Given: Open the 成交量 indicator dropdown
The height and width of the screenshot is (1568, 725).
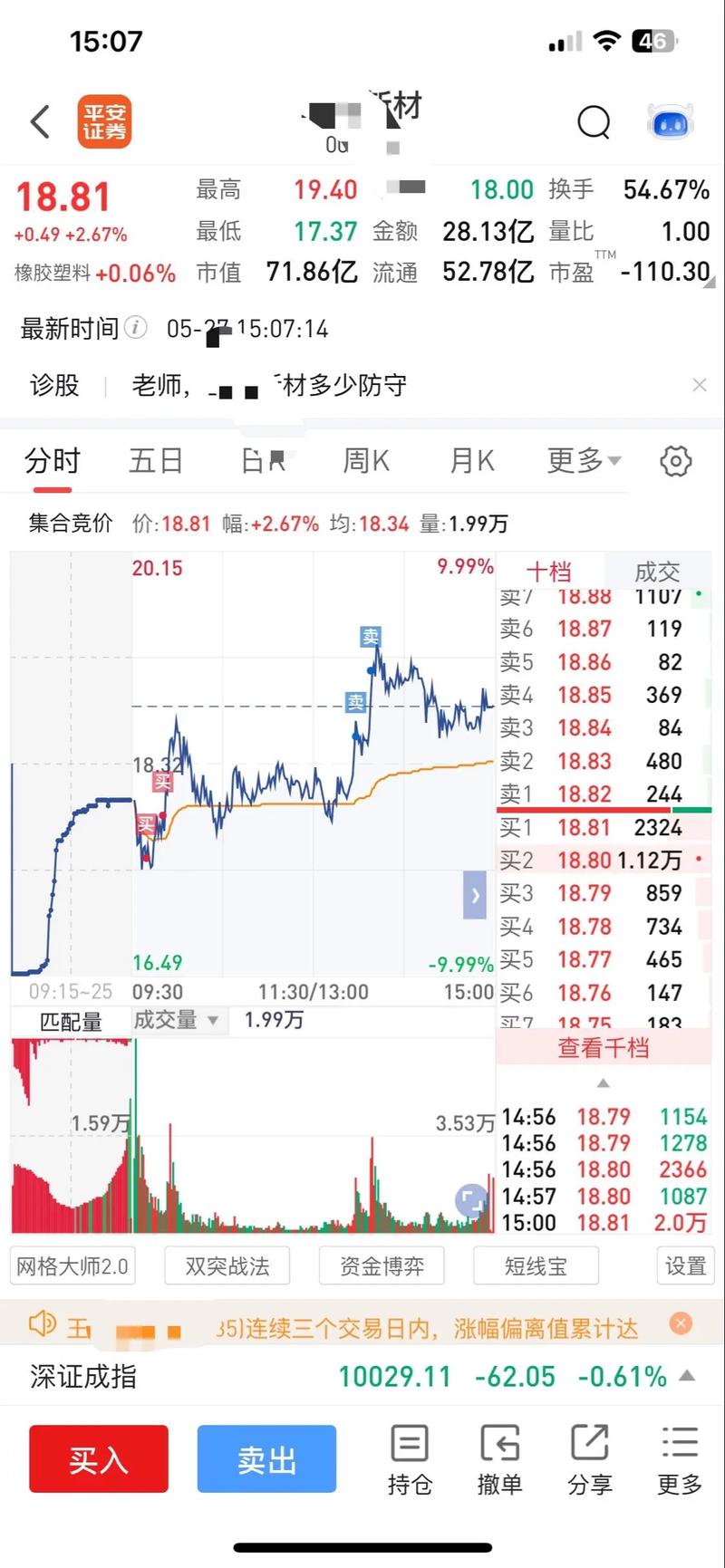Looking at the screenshot, I should (x=177, y=1020).
